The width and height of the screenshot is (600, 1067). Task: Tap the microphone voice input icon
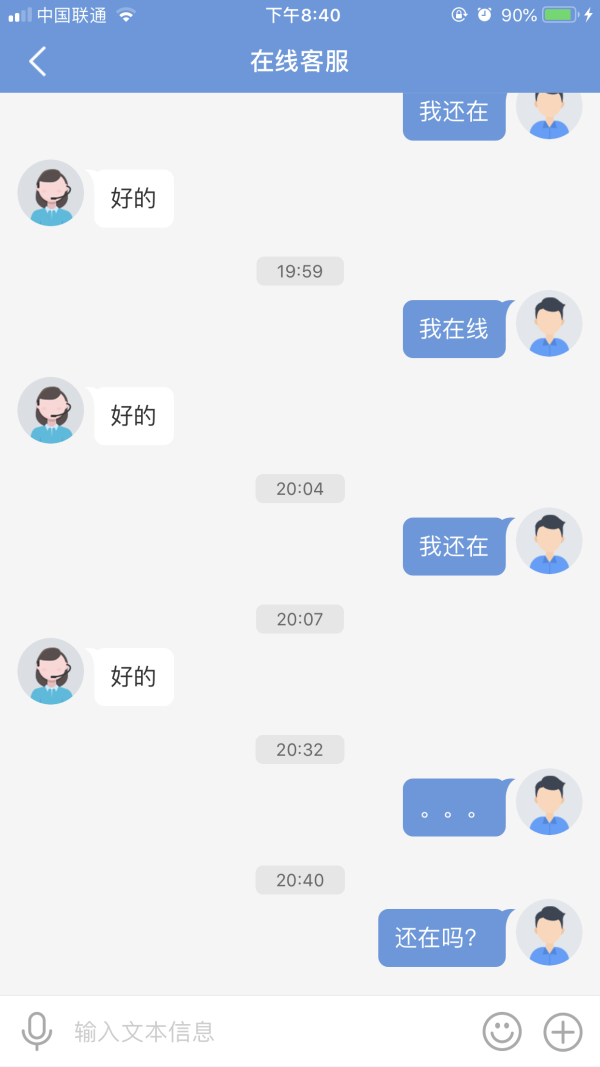click(37, 1031)
